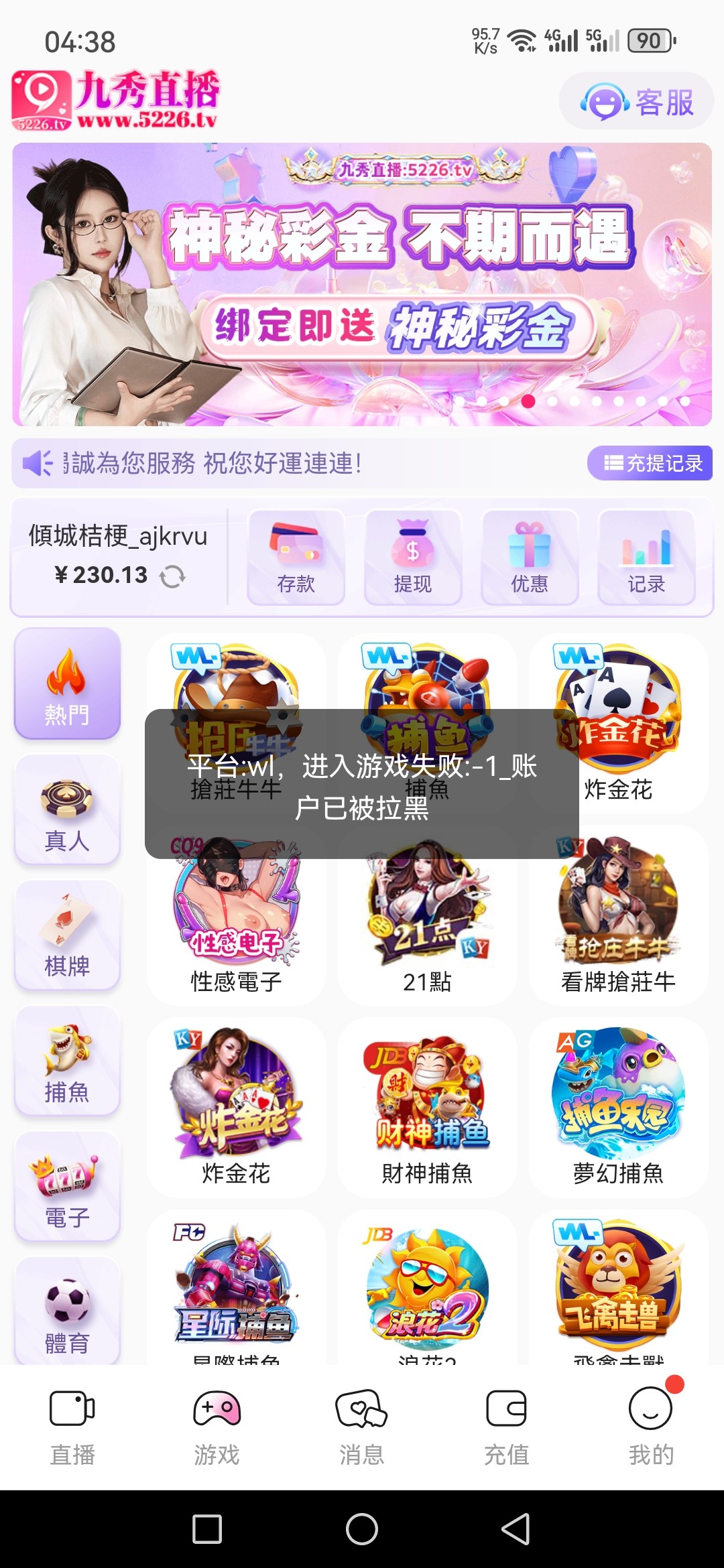
Task: Start the 財神捕魚 game
Action: (x=427, y=1107)
